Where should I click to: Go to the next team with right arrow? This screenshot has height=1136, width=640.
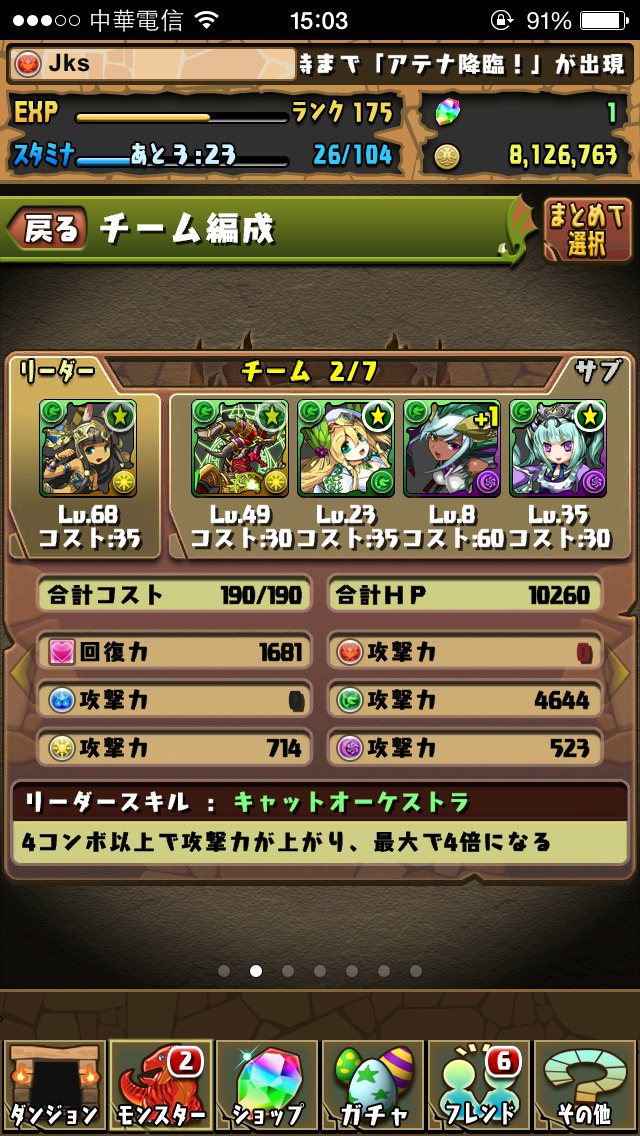(x=622, y=673)
